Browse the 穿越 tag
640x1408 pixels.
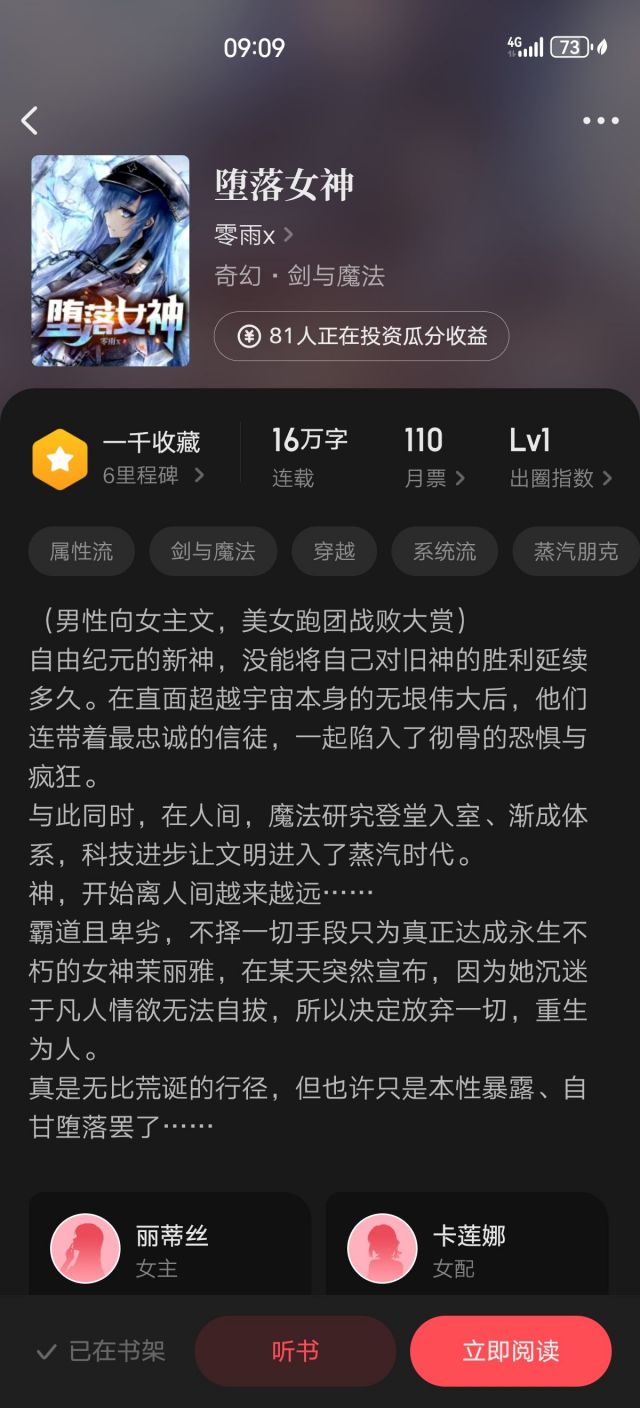[x=334, y=552]
